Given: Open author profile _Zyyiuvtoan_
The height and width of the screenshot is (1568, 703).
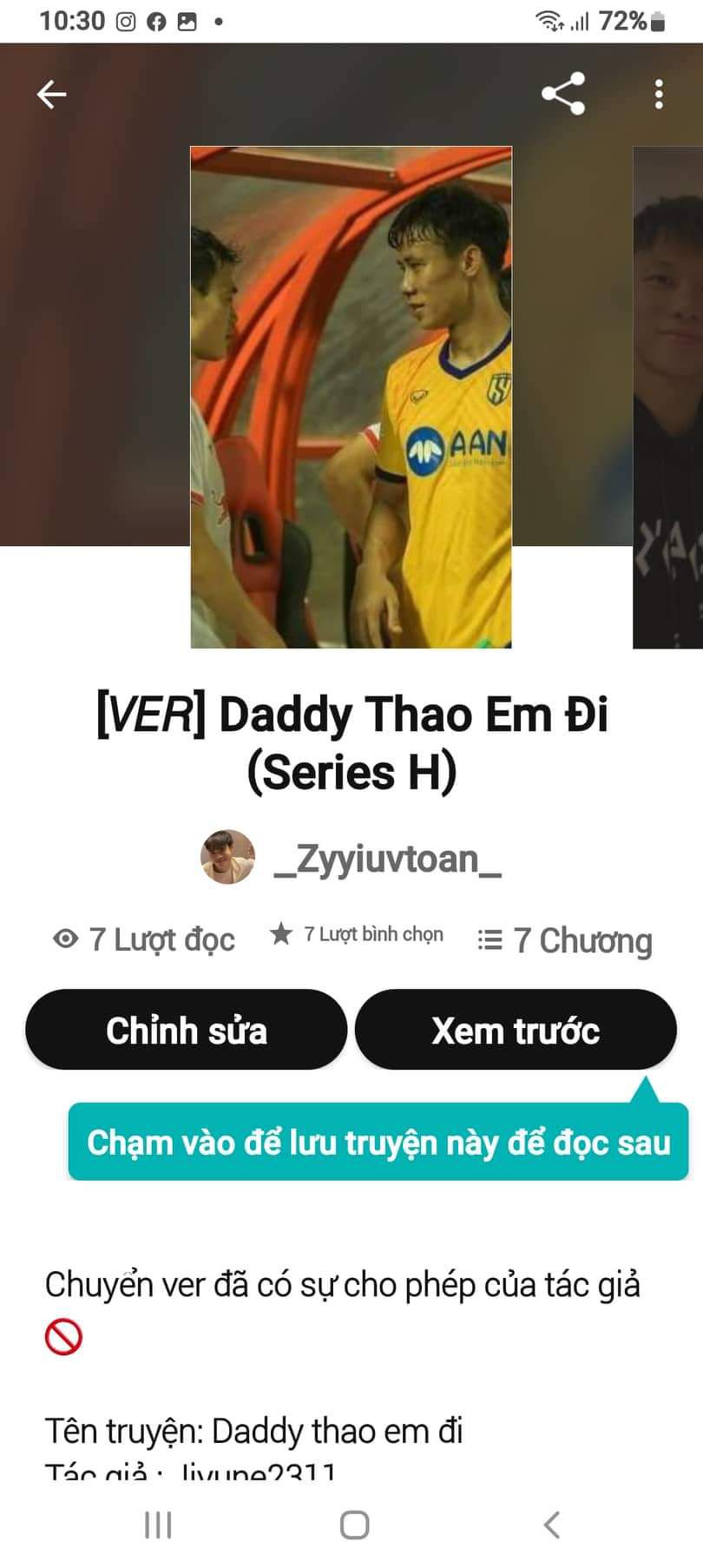Looking at the screenshot, I should [385, 859].
